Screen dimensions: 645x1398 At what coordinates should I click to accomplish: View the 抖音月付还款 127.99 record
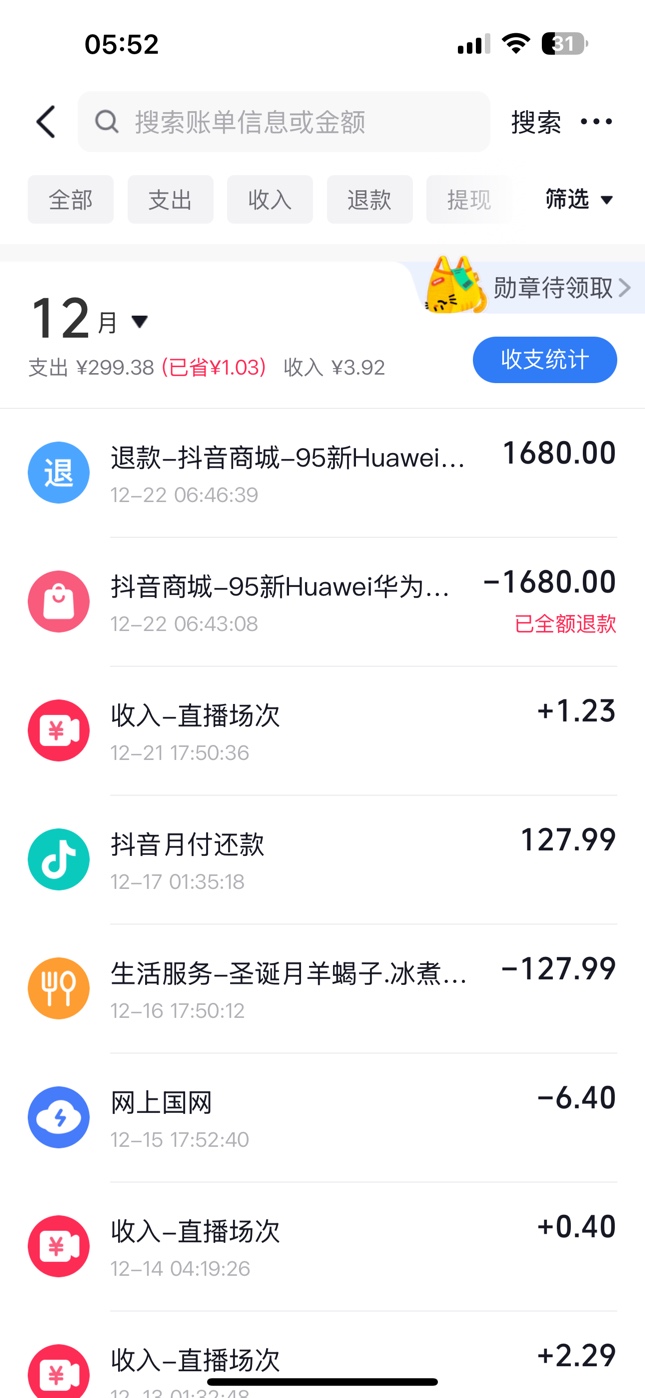point(322,860)
